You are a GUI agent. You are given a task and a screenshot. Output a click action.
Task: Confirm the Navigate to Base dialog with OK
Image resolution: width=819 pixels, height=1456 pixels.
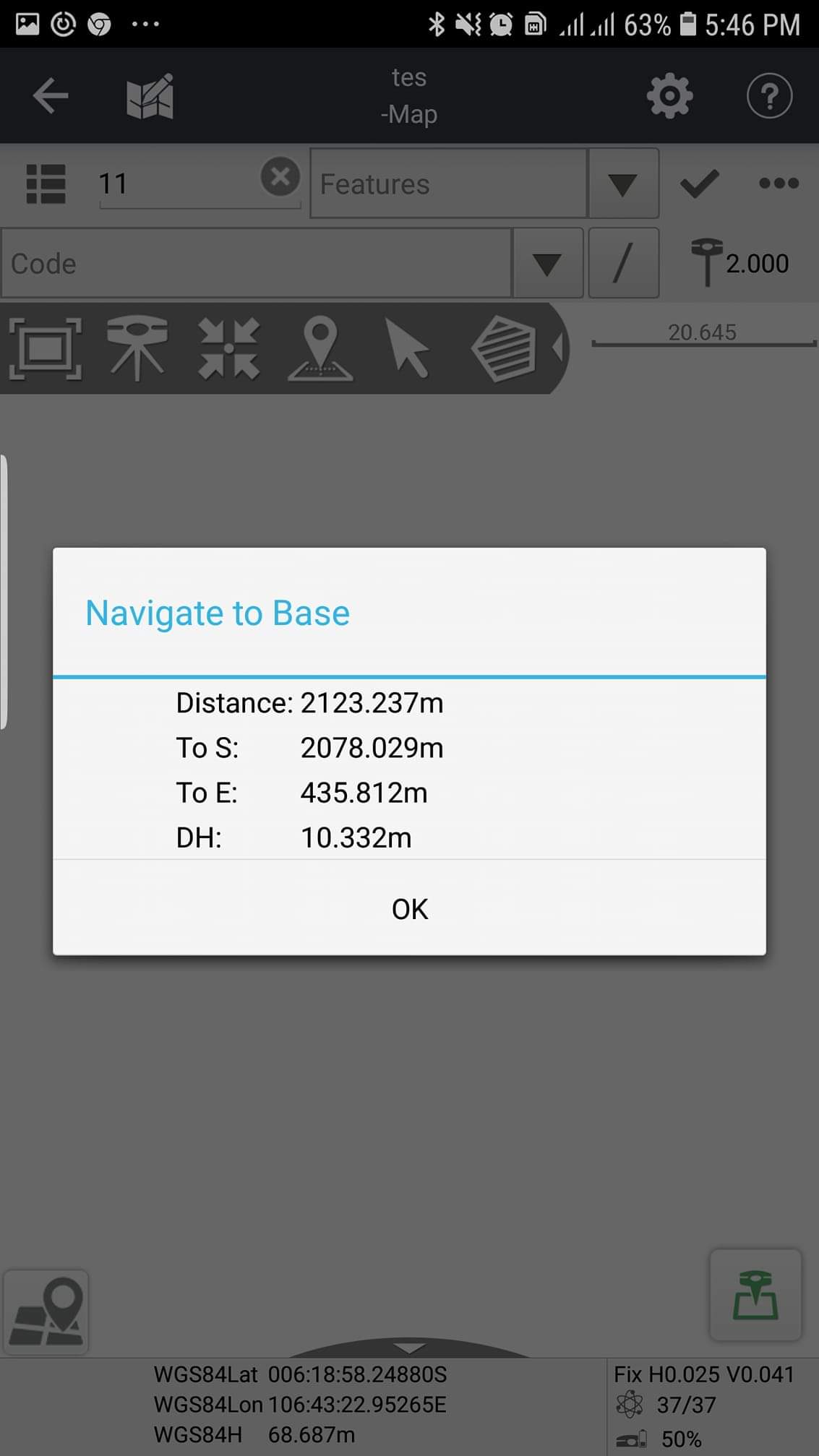click(x=409, y=909)
